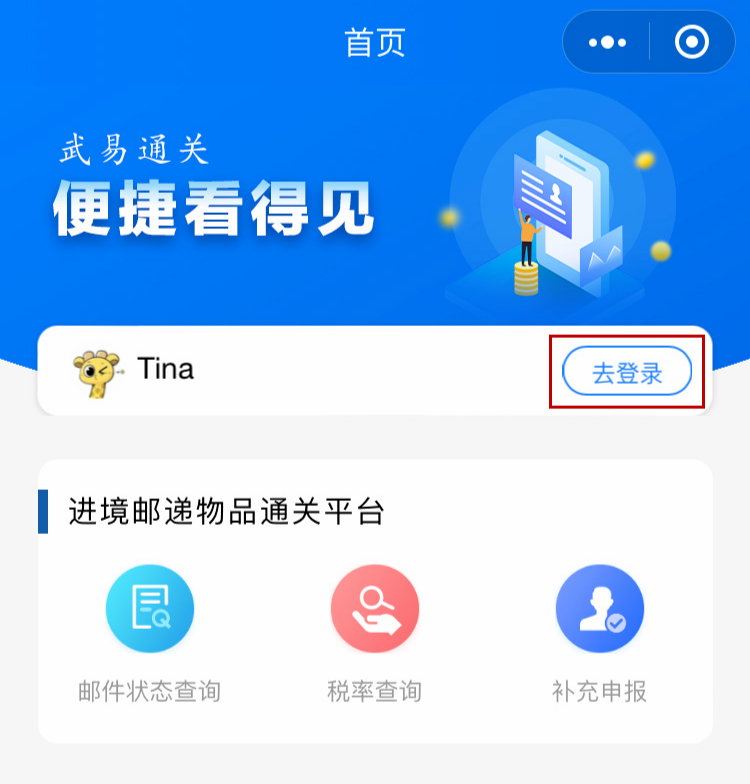
Task: Open 补充申报 supplementary declaration
Action: tap(599, 609)
